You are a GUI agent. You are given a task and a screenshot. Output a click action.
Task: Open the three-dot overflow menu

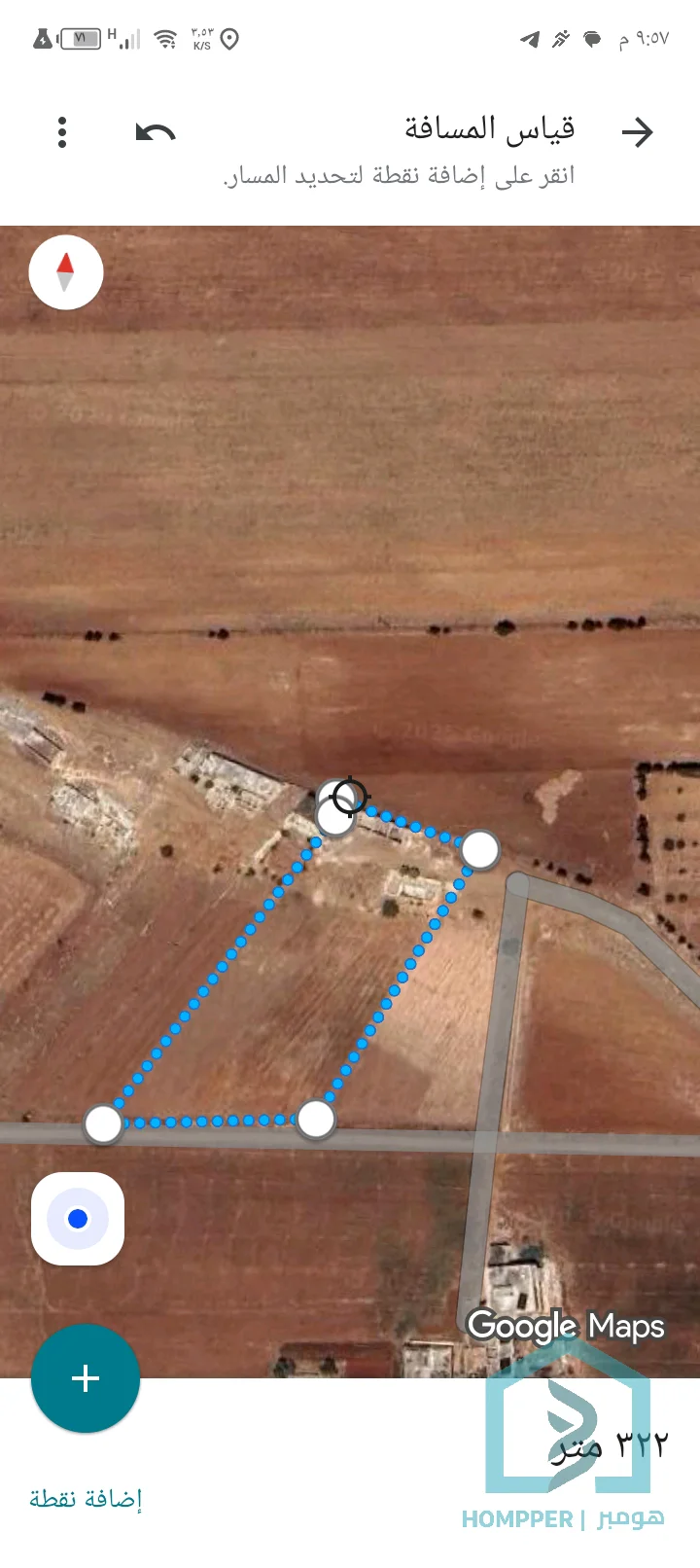[62, 132]
